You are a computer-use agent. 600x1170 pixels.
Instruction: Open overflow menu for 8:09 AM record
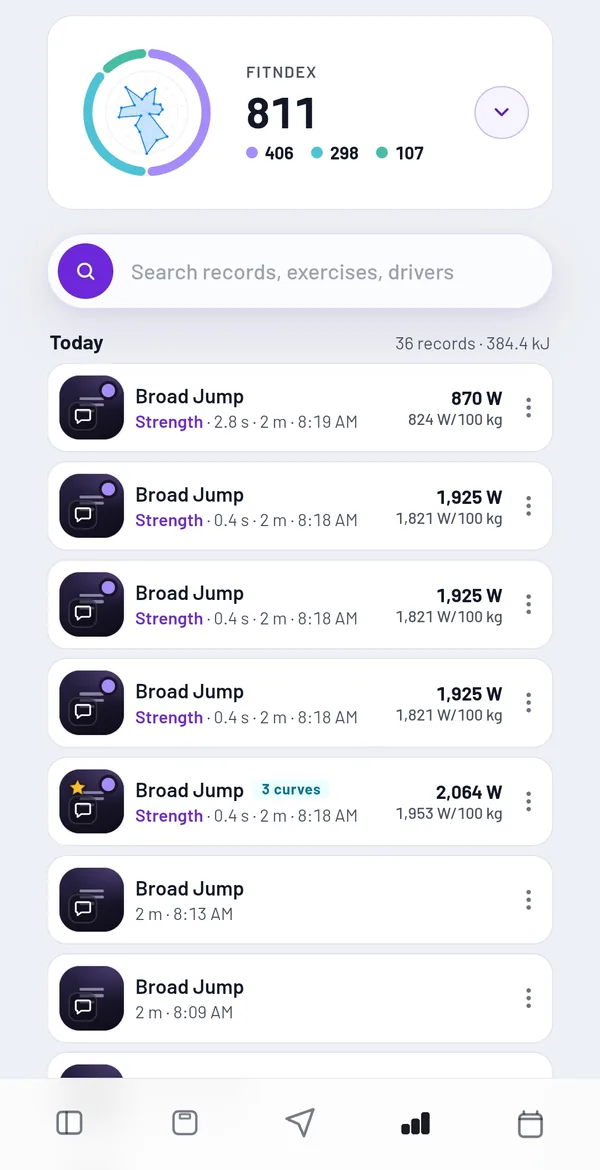coord(528,998)
